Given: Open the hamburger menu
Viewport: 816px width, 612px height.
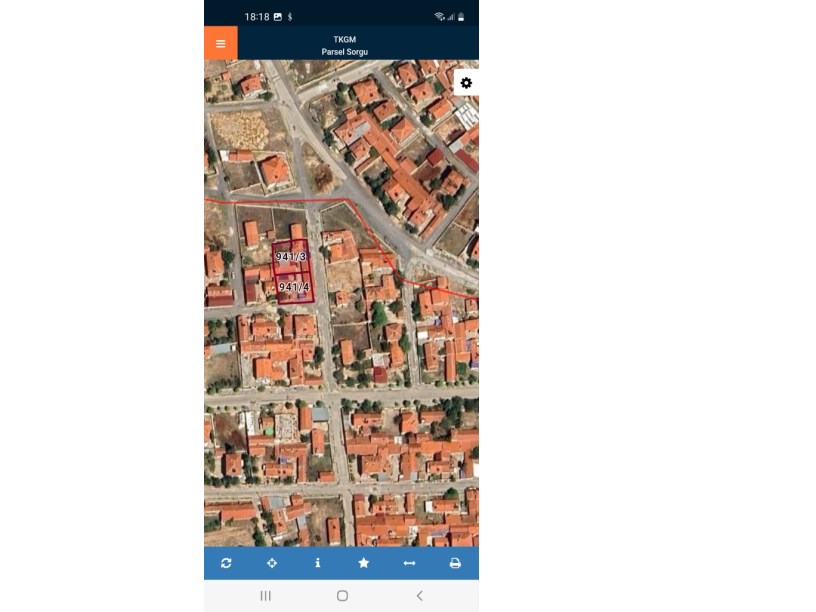Looking at the screenshot, I should pos(221,44).
